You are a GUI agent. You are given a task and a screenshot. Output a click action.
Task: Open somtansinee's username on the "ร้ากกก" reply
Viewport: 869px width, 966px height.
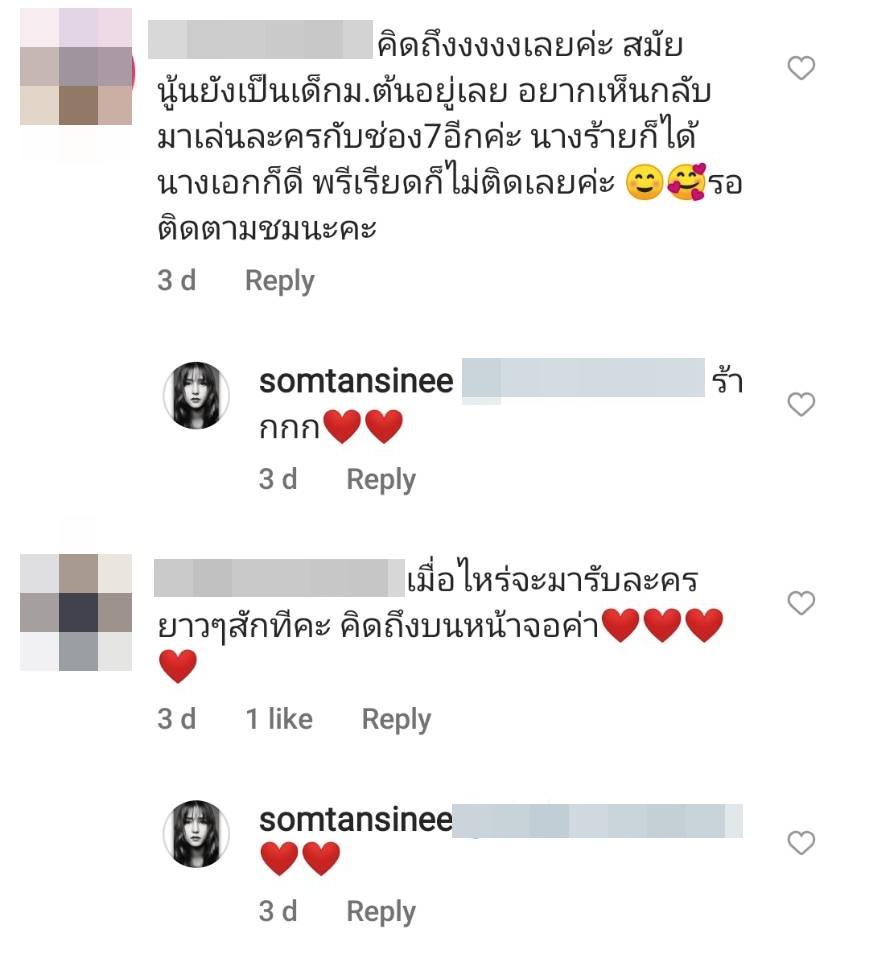click(x=355, y=381)
